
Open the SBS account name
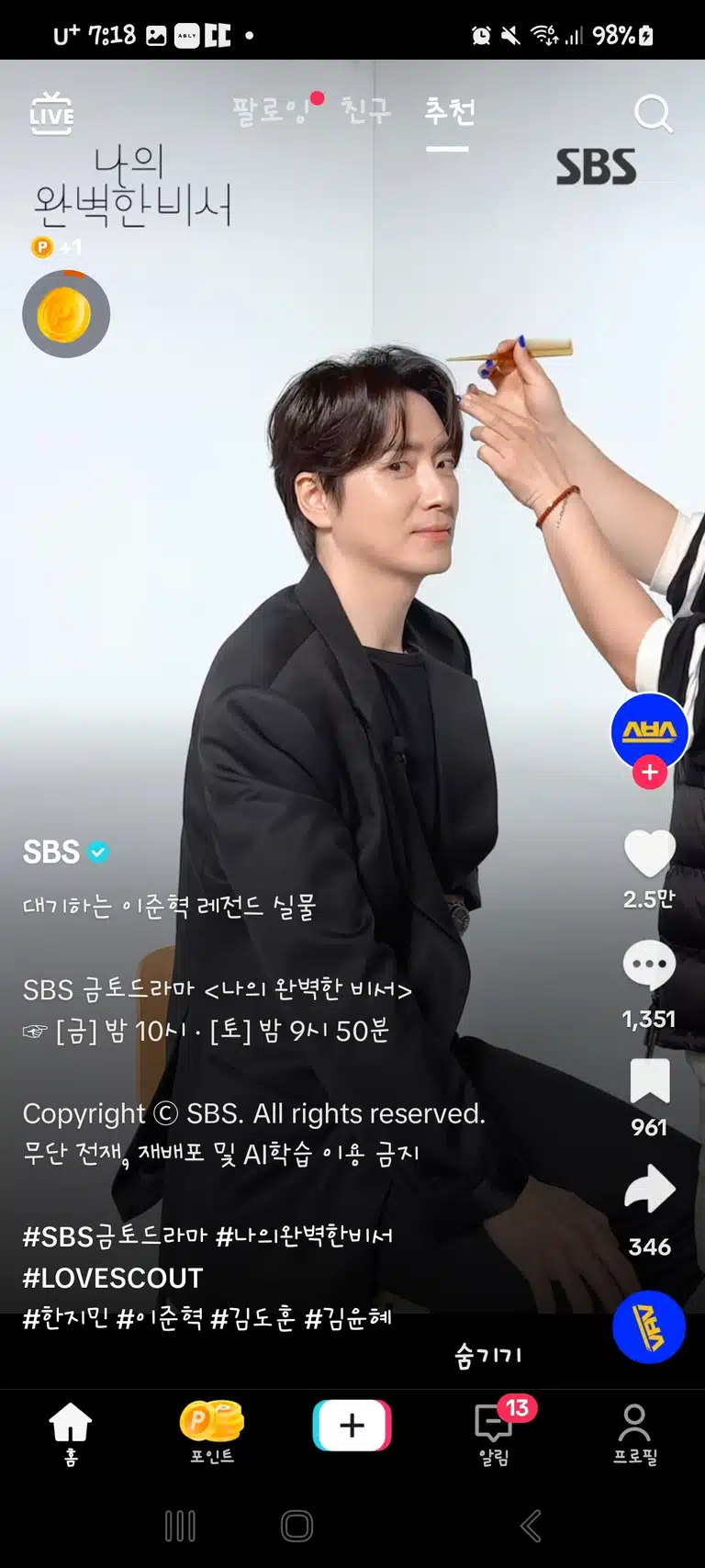[x=50, y=852]
